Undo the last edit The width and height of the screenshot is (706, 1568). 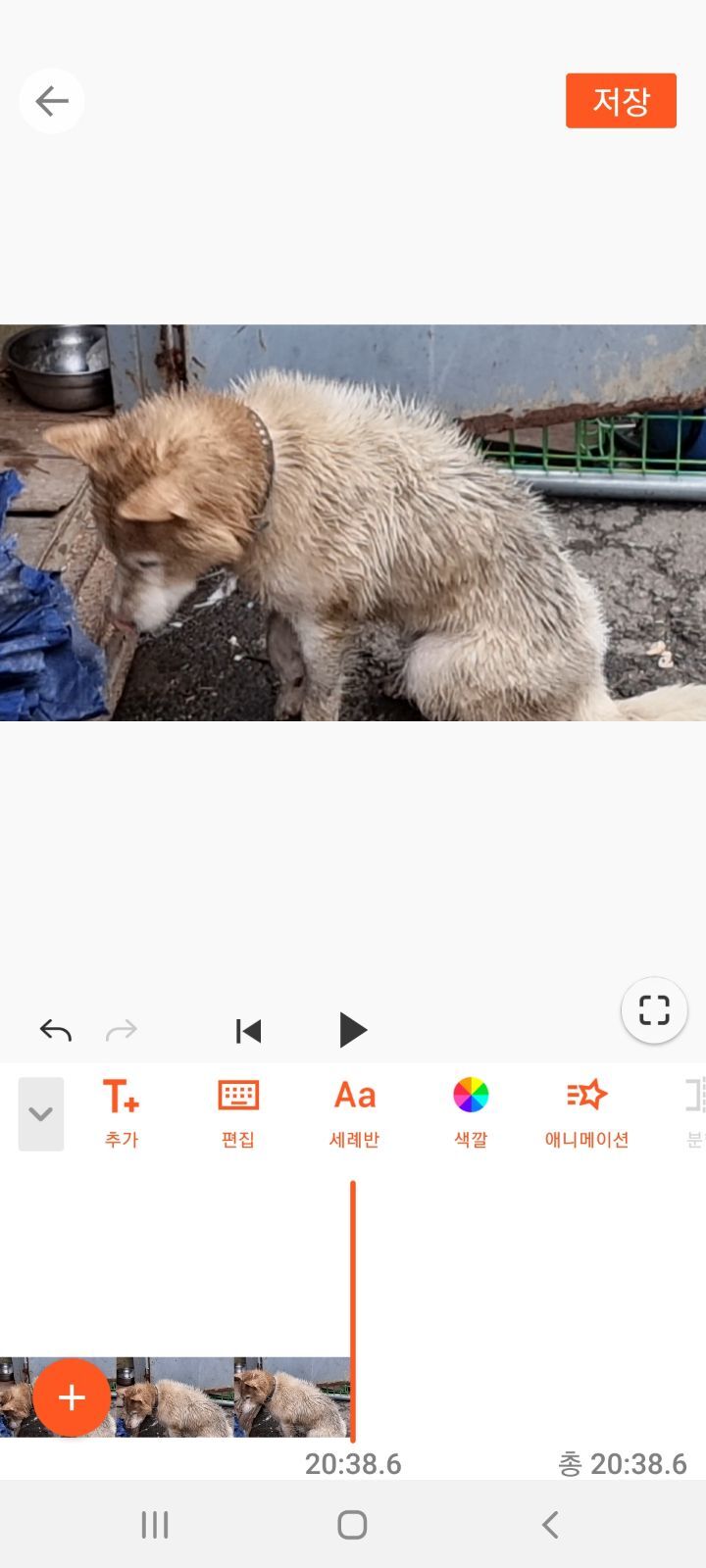point(56,1031)
